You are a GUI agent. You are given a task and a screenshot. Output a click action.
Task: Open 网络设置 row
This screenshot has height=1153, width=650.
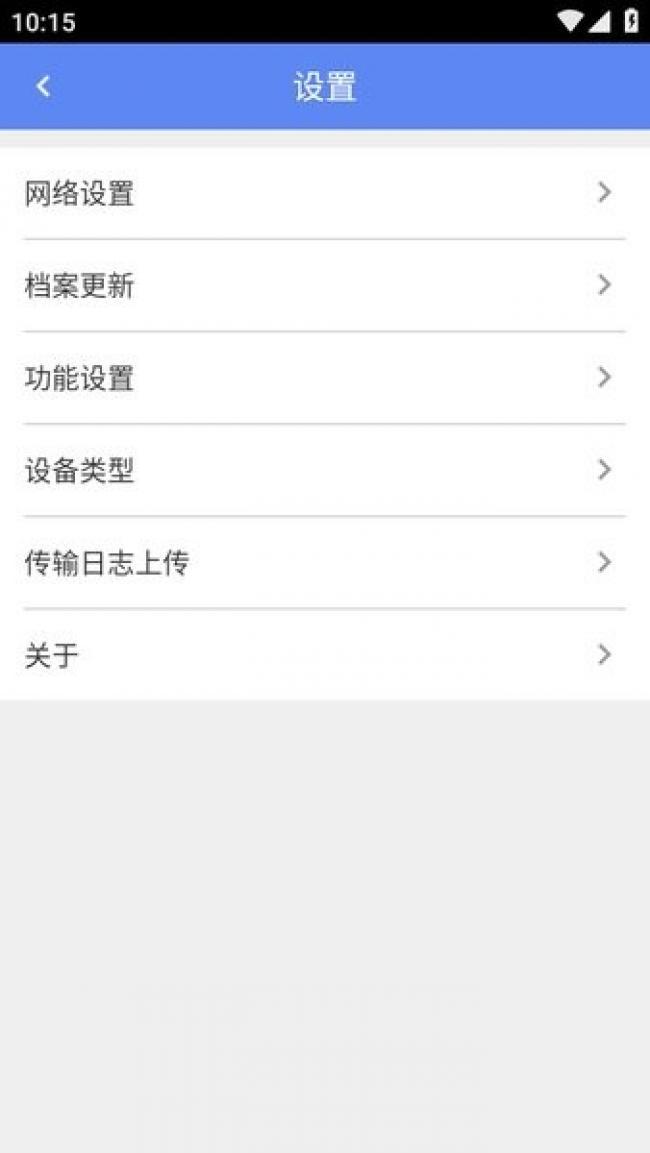tap(325, 193)
